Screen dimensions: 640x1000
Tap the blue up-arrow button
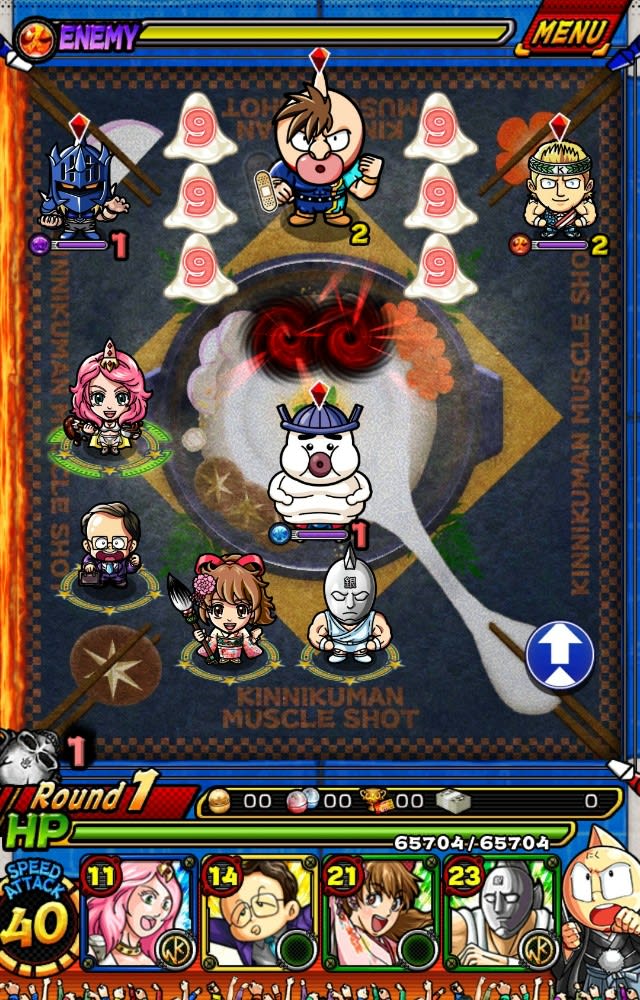[560, 656]
